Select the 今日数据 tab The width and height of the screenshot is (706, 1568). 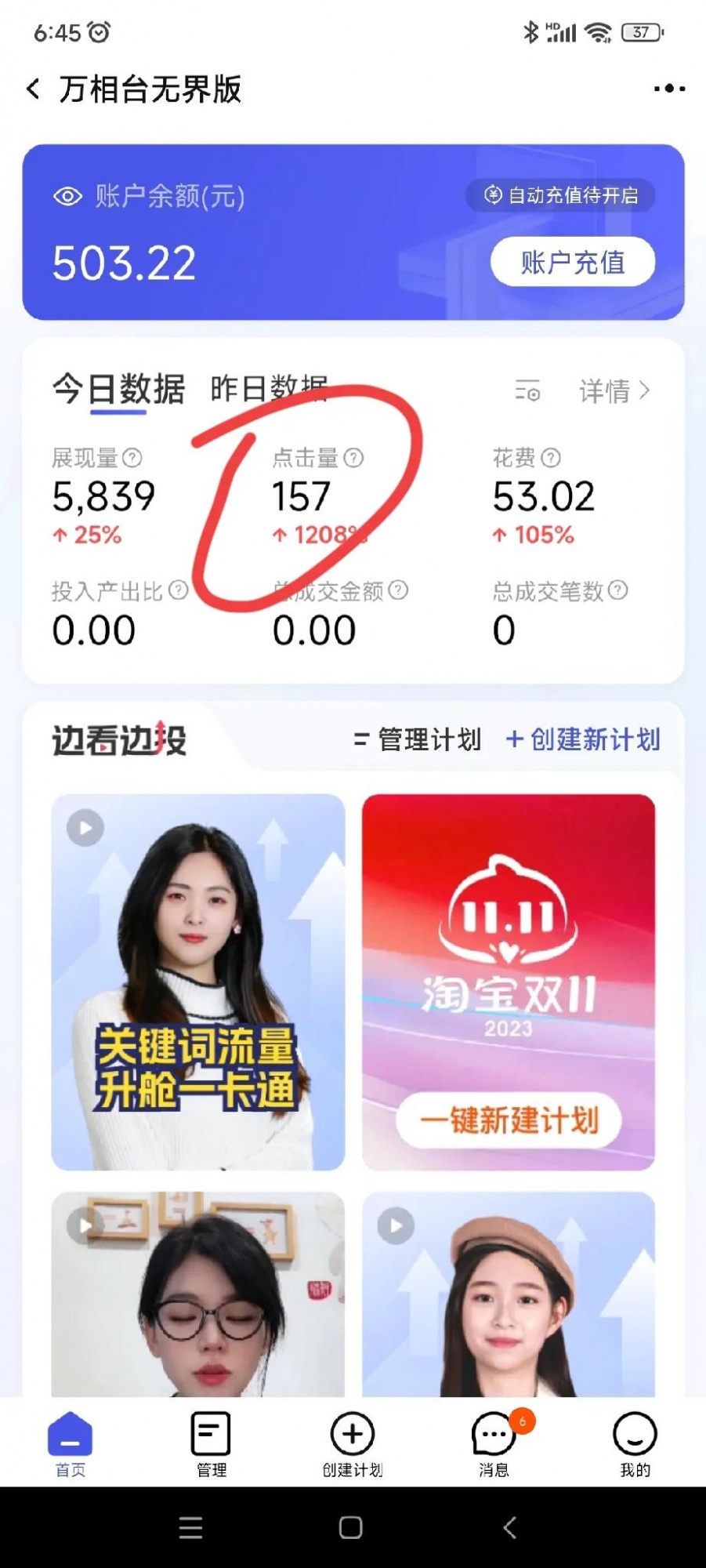[x=118, y=389]
